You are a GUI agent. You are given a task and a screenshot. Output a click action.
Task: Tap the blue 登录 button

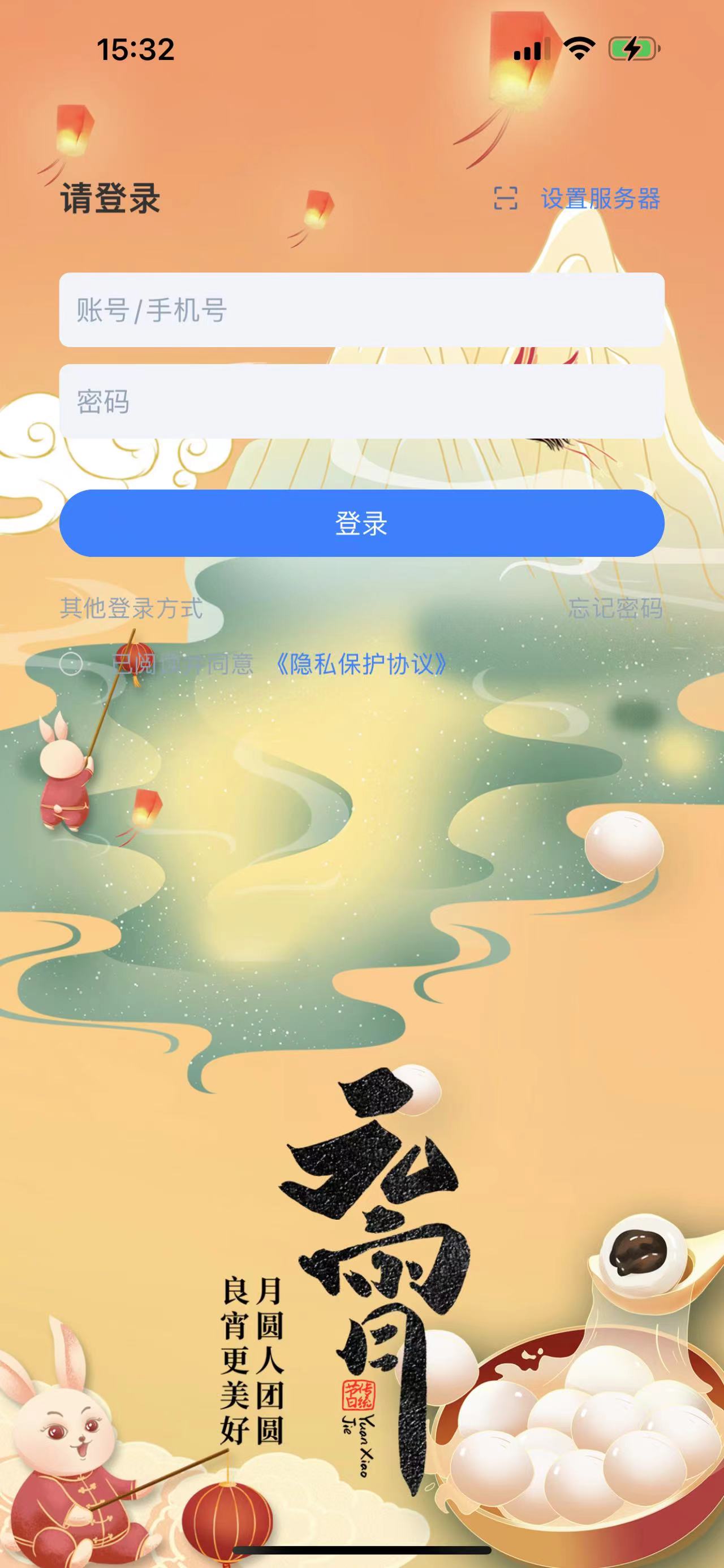pyautogui.click(x=361, y=523)
